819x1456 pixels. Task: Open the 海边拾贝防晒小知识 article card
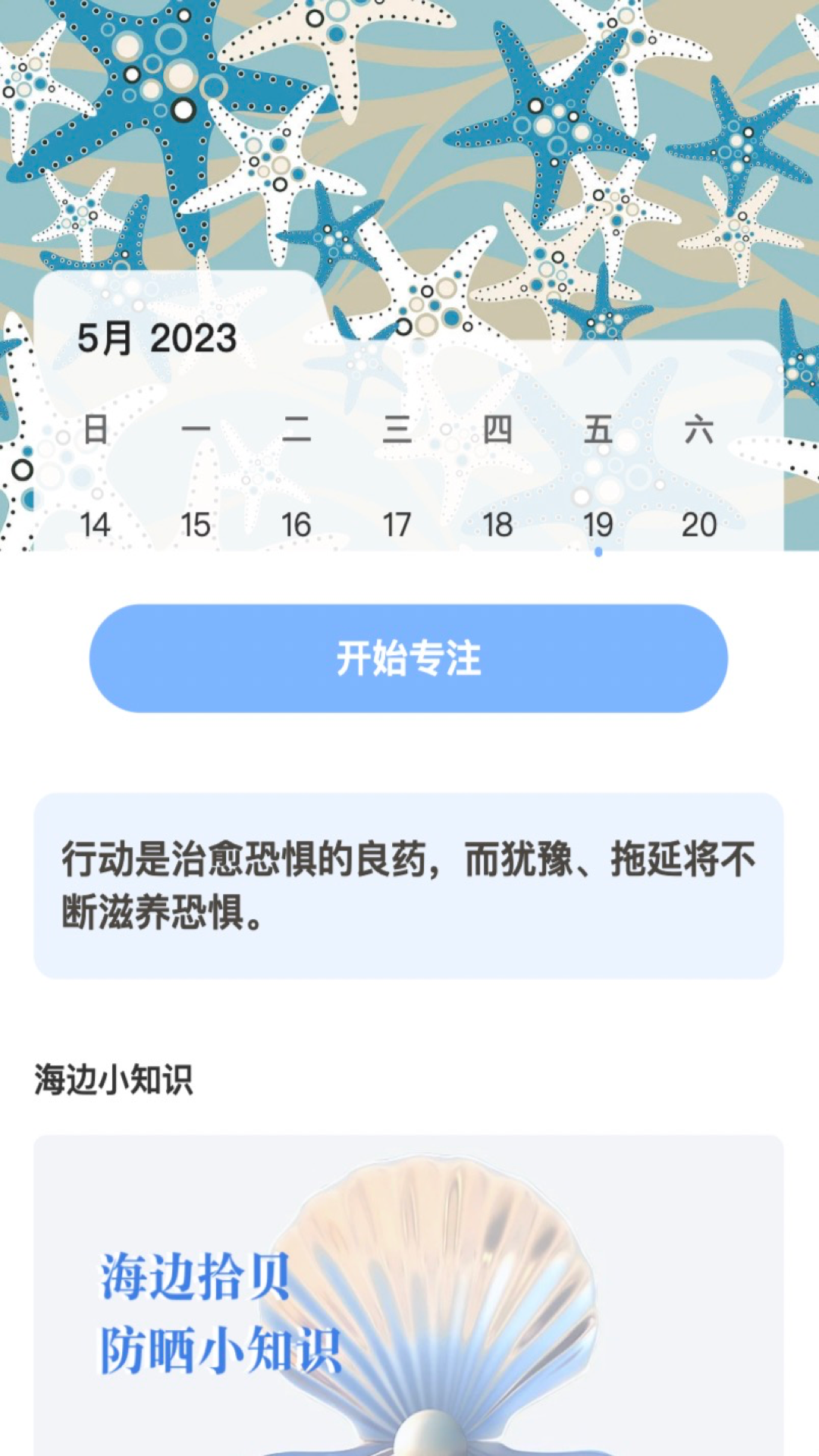tap(409, 1289)
